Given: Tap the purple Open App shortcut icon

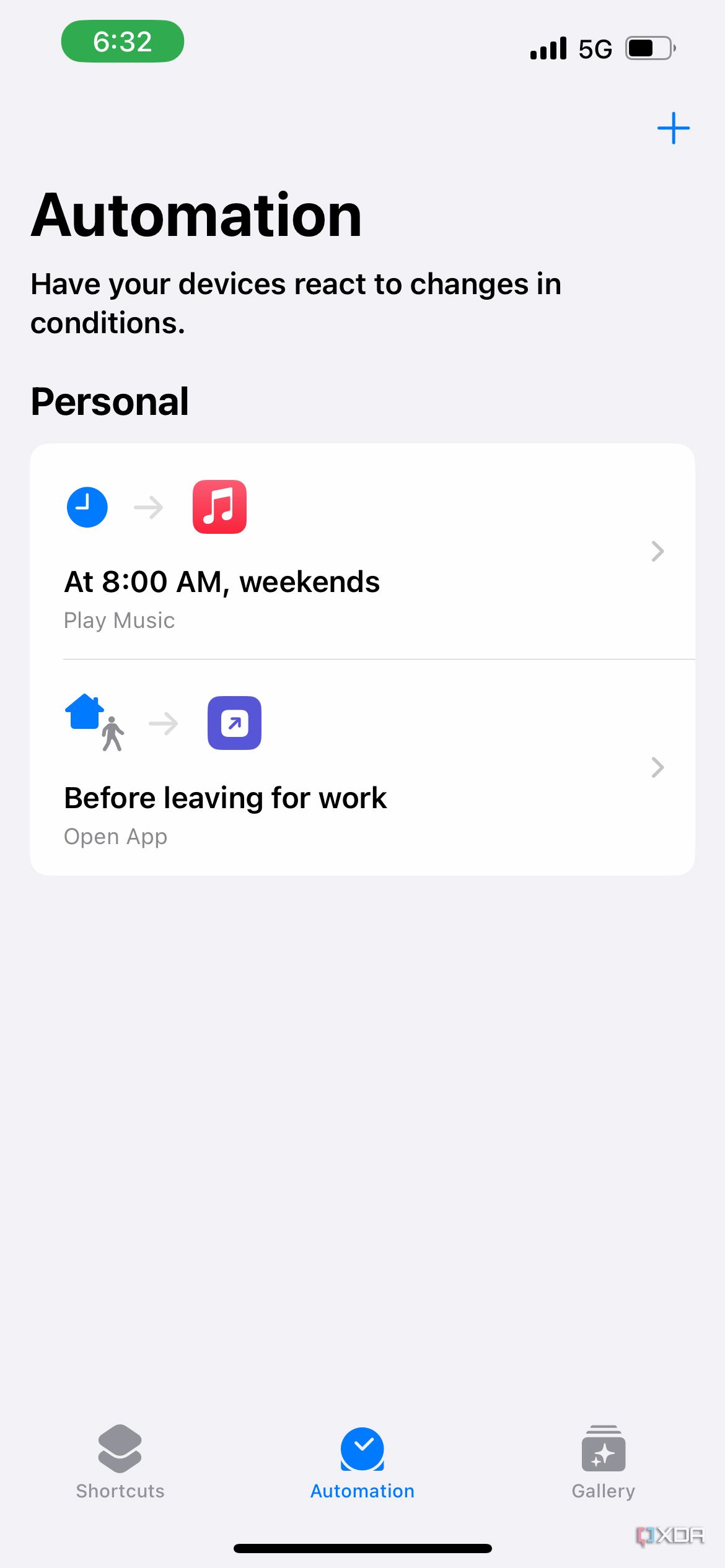Looking at the screenshot, I should pyautogui.click(x=234, y=722).
